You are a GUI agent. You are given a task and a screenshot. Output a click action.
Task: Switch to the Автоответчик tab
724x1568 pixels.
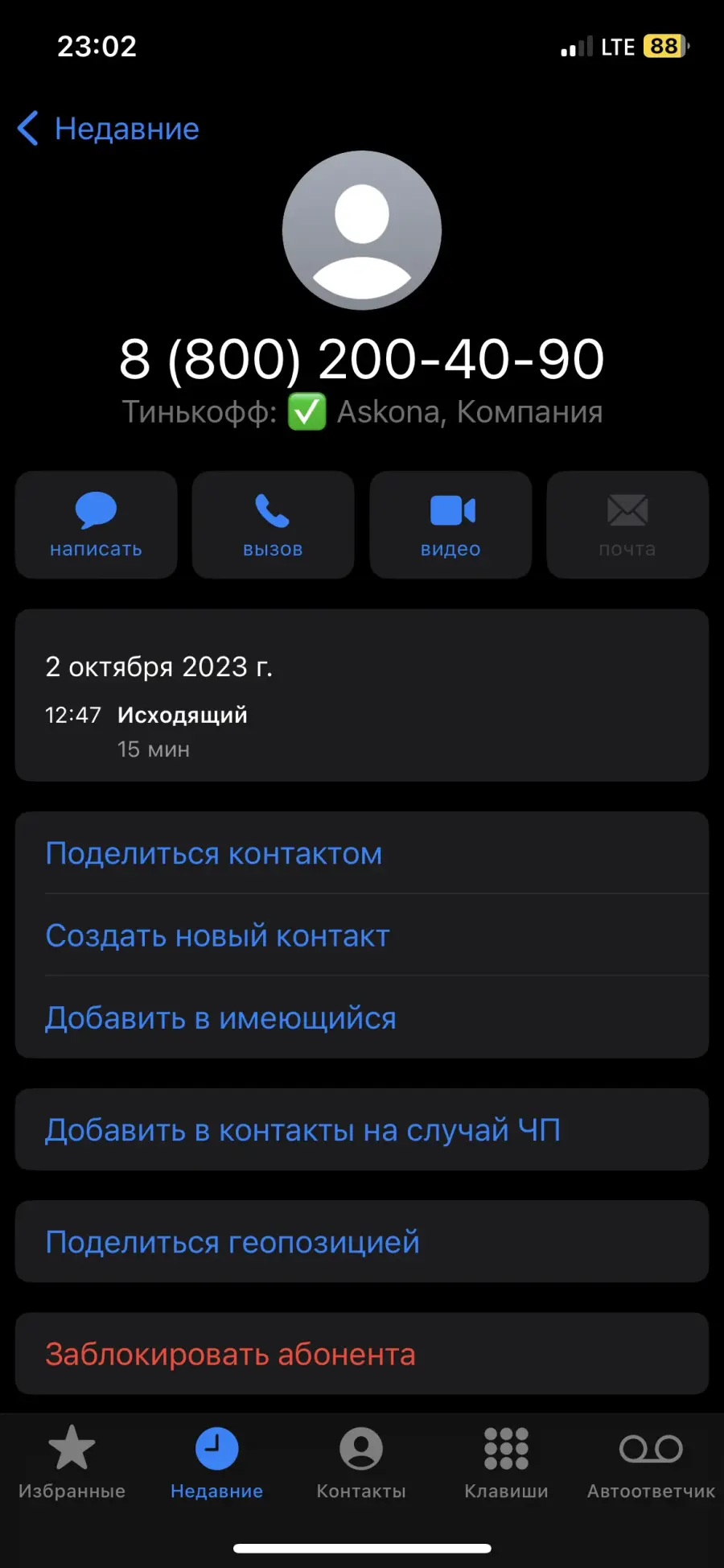tap(651, 1463)
